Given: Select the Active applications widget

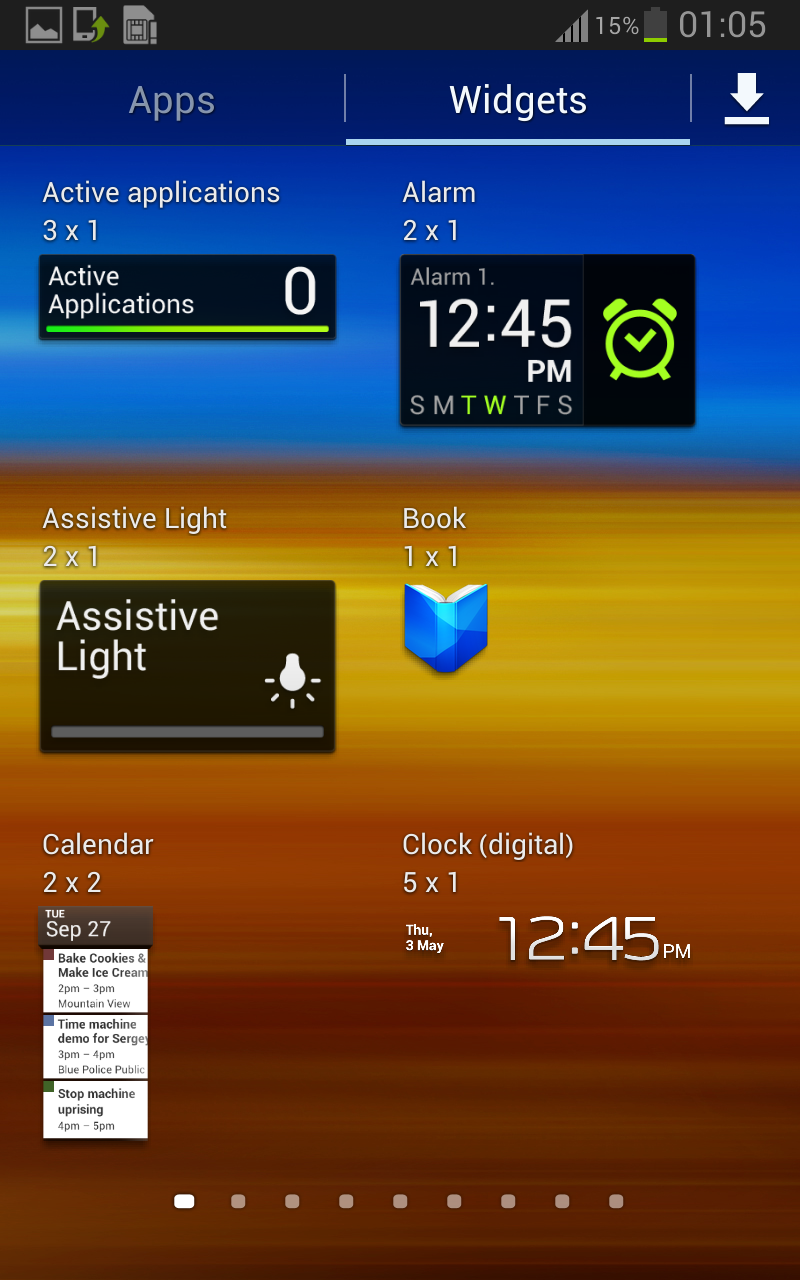Looking at the screenshot, I should 187,297.
